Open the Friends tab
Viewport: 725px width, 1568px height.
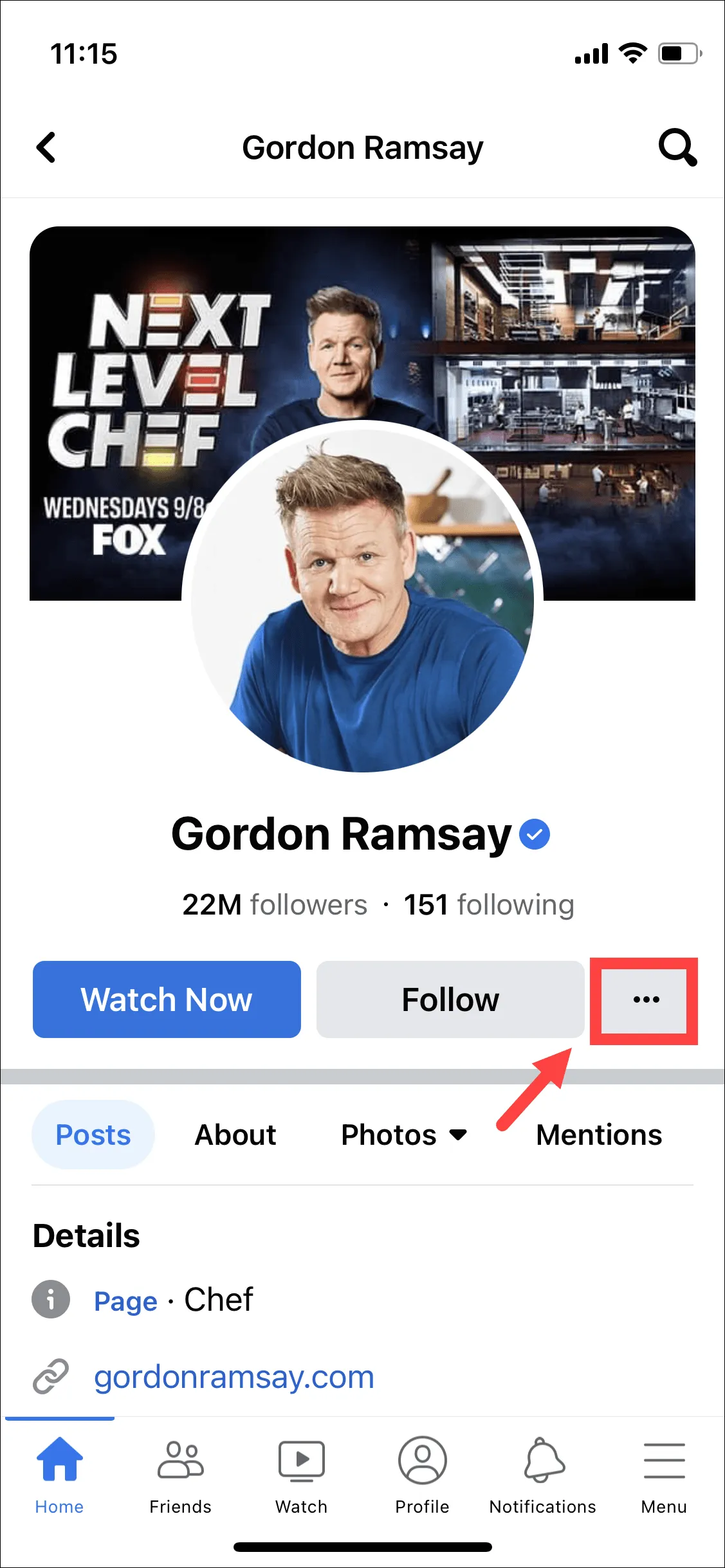click(x=180, y=1473)
